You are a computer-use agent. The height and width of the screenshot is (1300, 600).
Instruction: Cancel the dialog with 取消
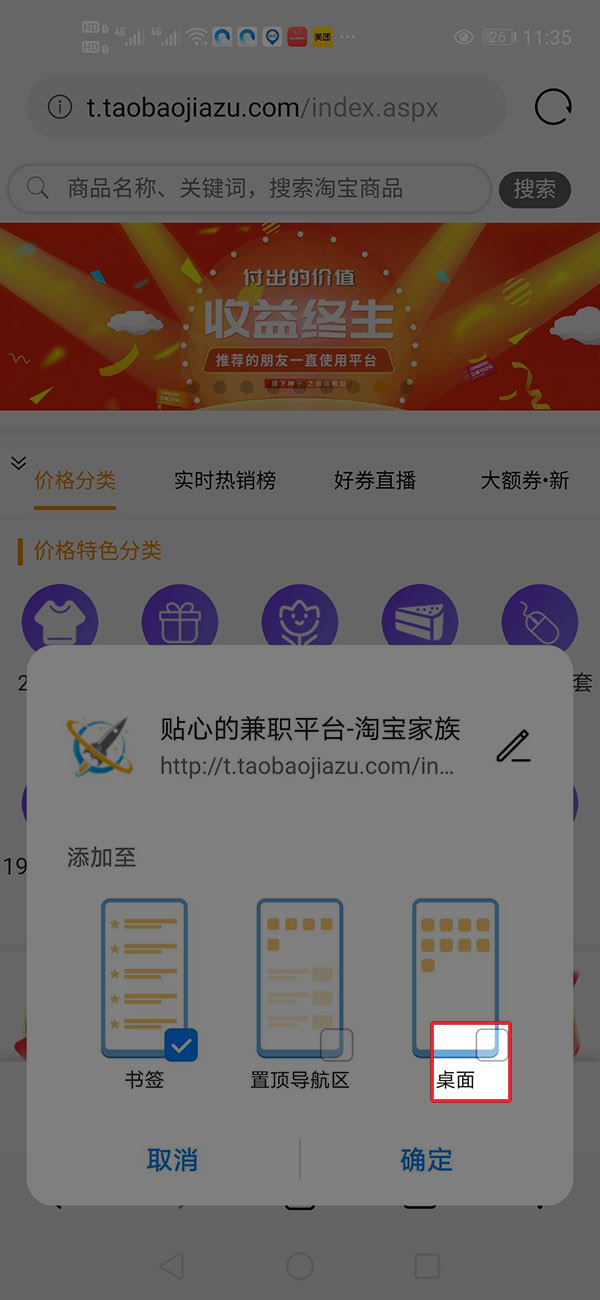(172, 1160)
